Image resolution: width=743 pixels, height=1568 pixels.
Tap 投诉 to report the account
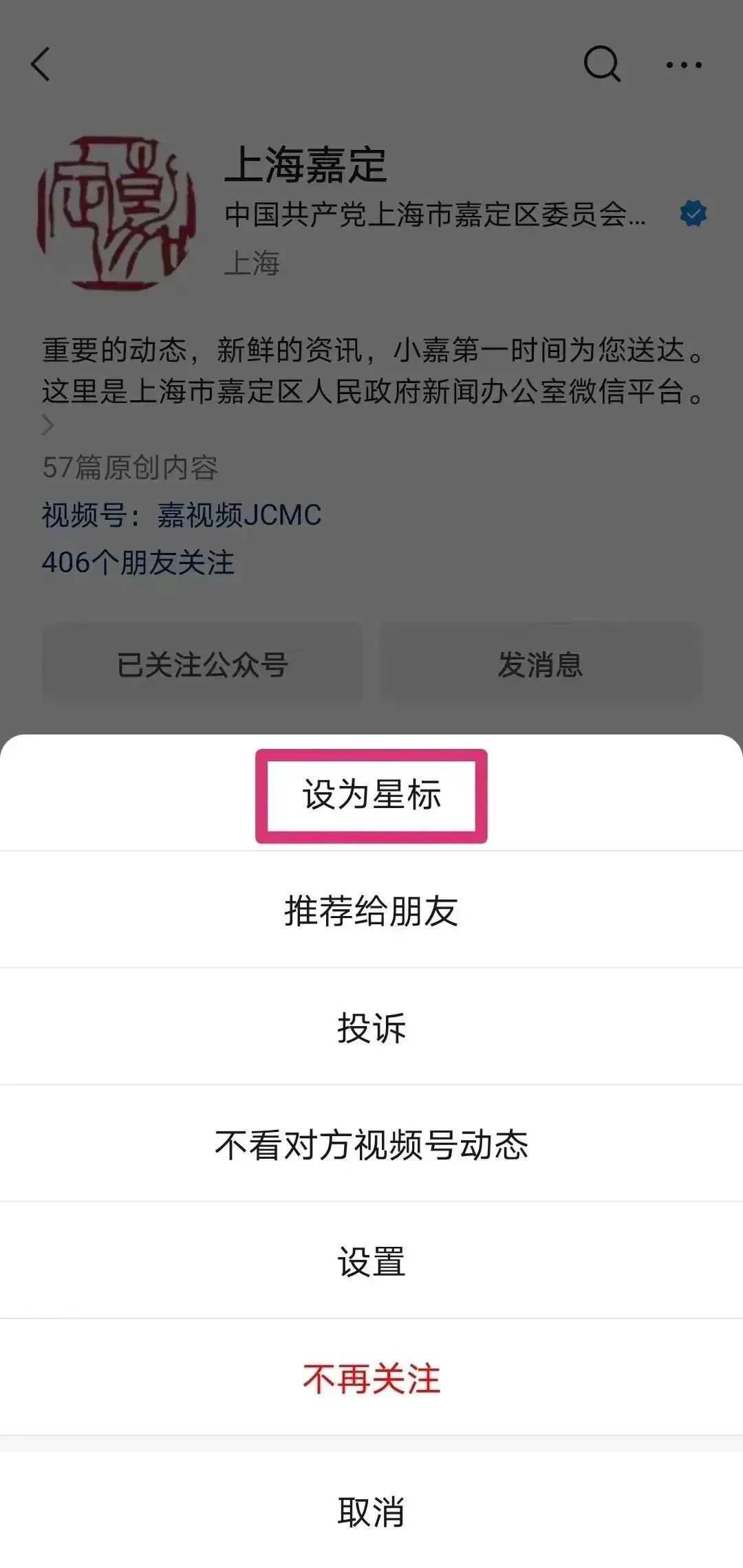(371, 1027)
